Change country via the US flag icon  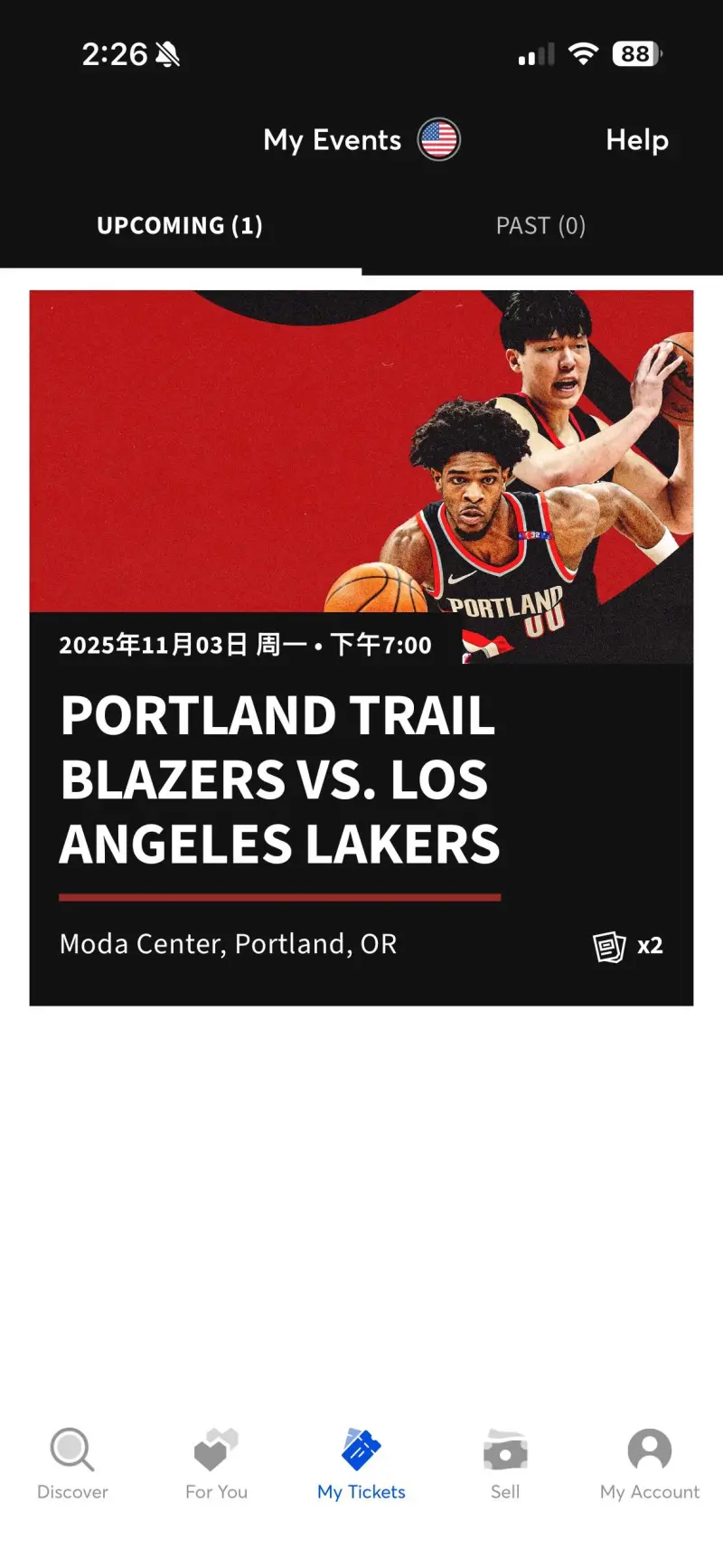pyautogui.click(x=438, y=140)
